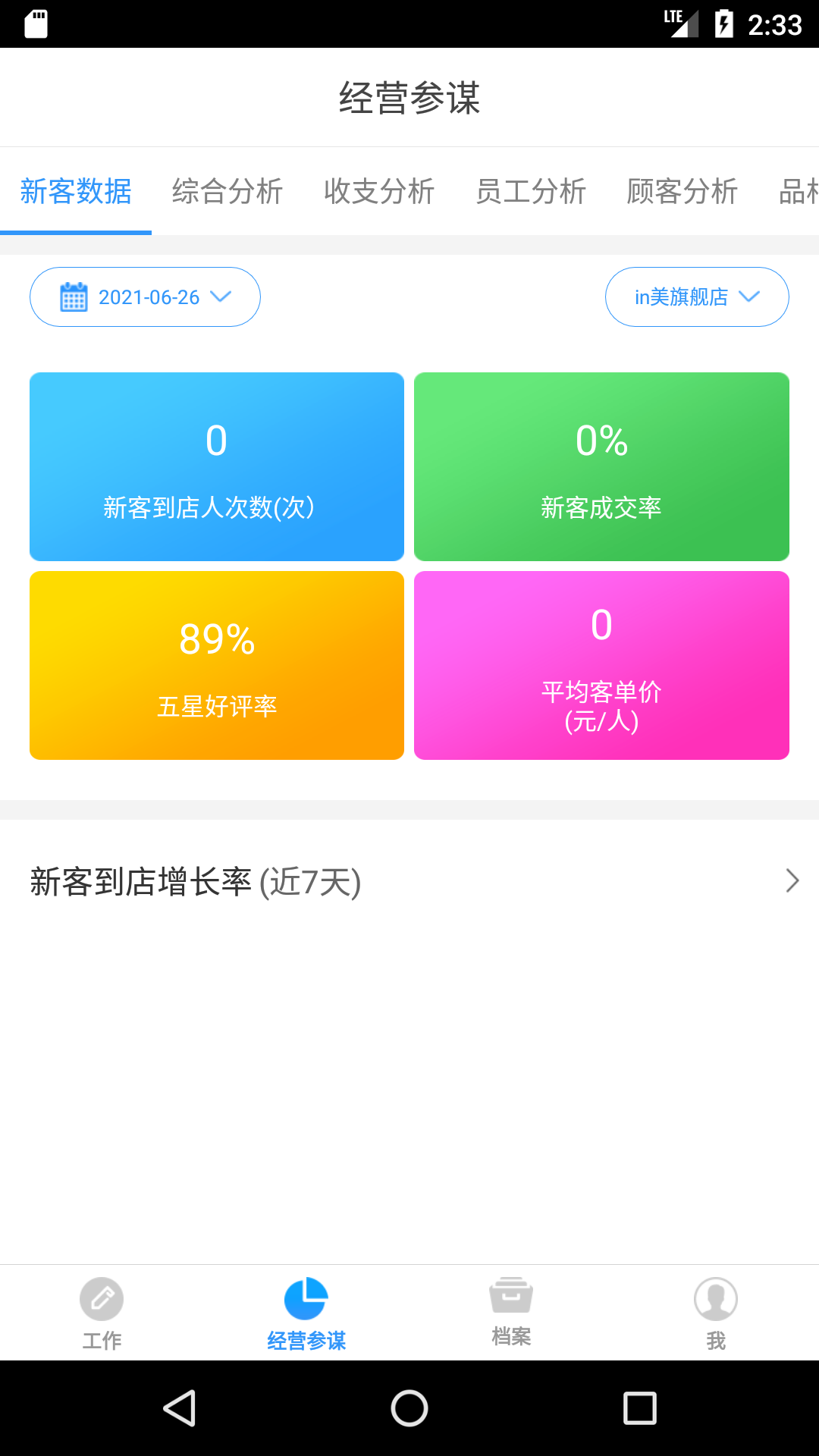Tap the Android home circle button
The height and width of the screenshot is (1456, 819).
click(409, 1409)
